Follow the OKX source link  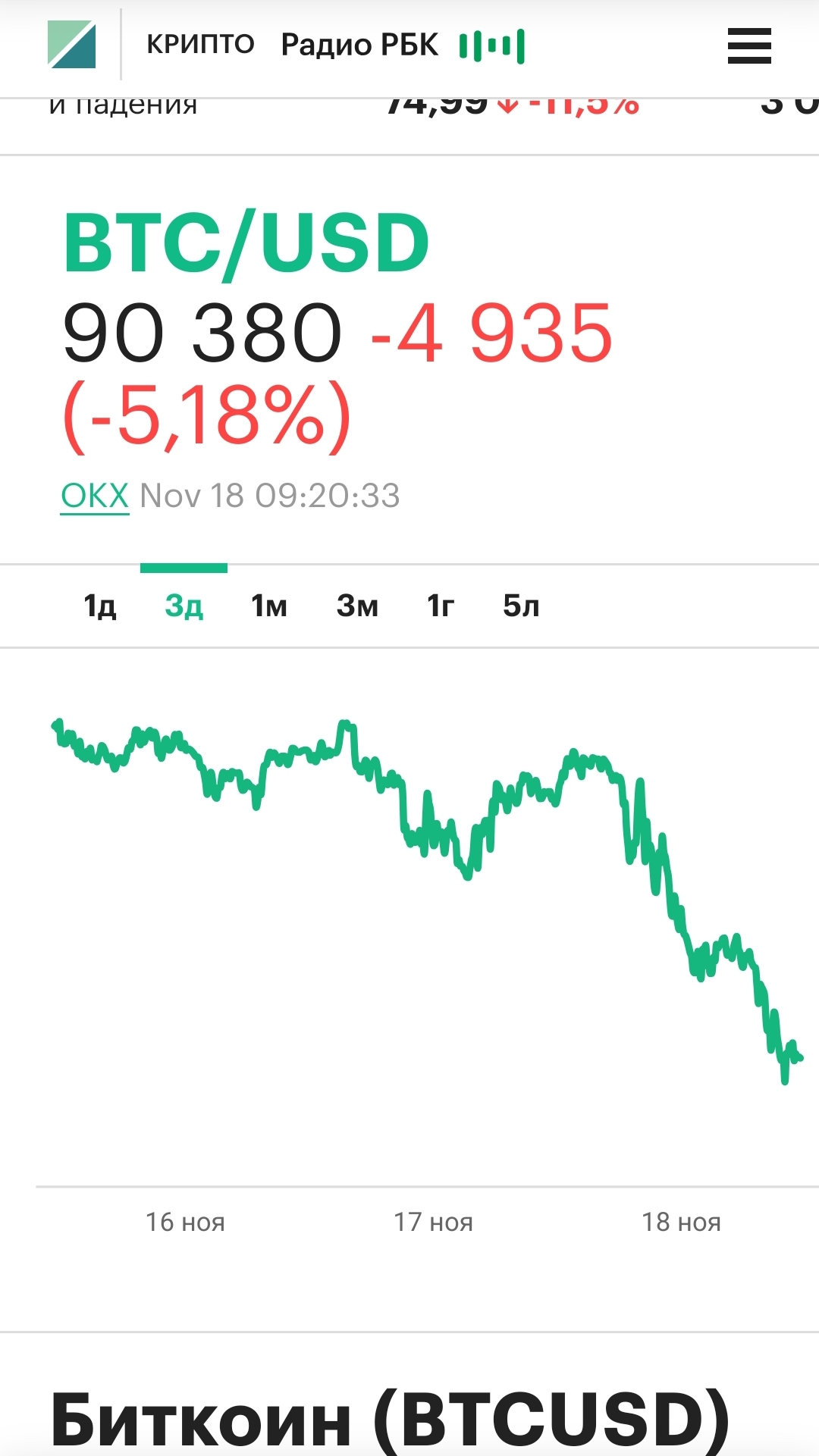(95, 496)
